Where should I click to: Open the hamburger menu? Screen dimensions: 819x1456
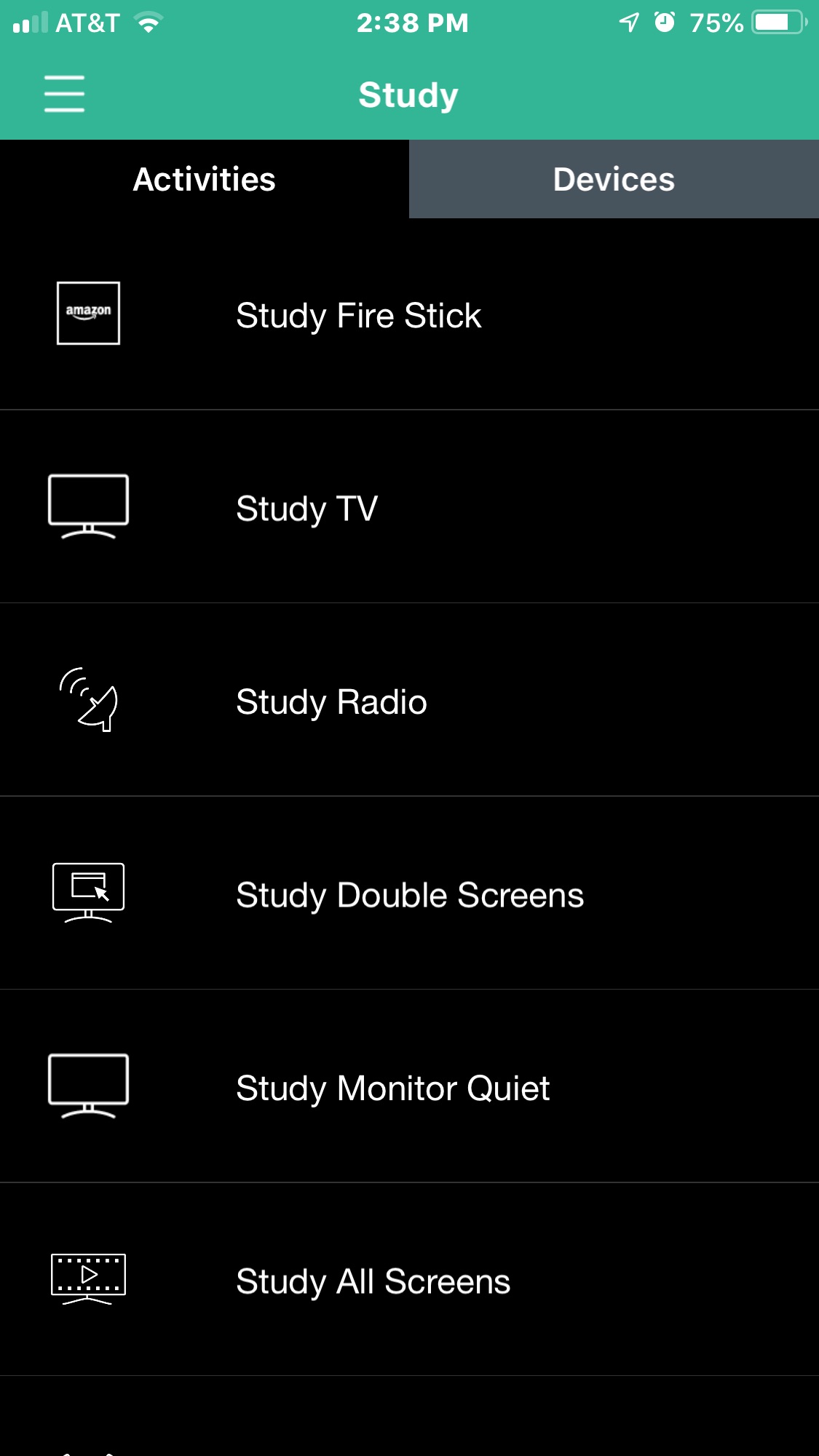(64, 94)
